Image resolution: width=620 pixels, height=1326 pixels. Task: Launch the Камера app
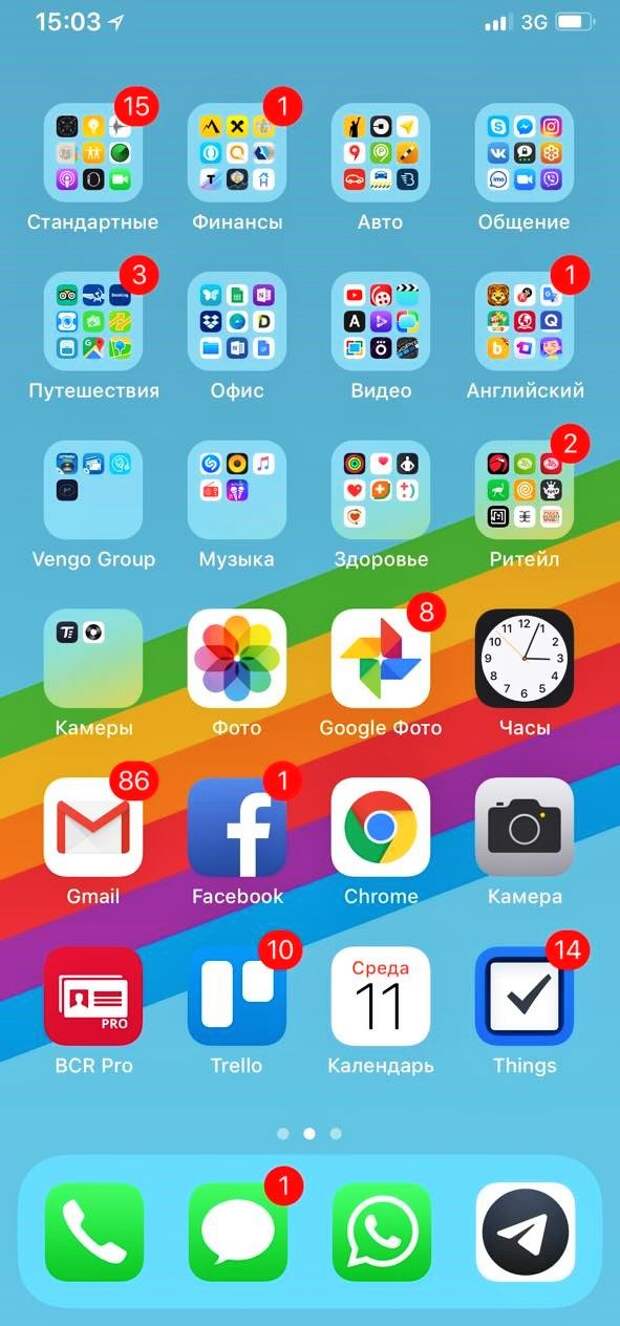(x=524, y=827)
